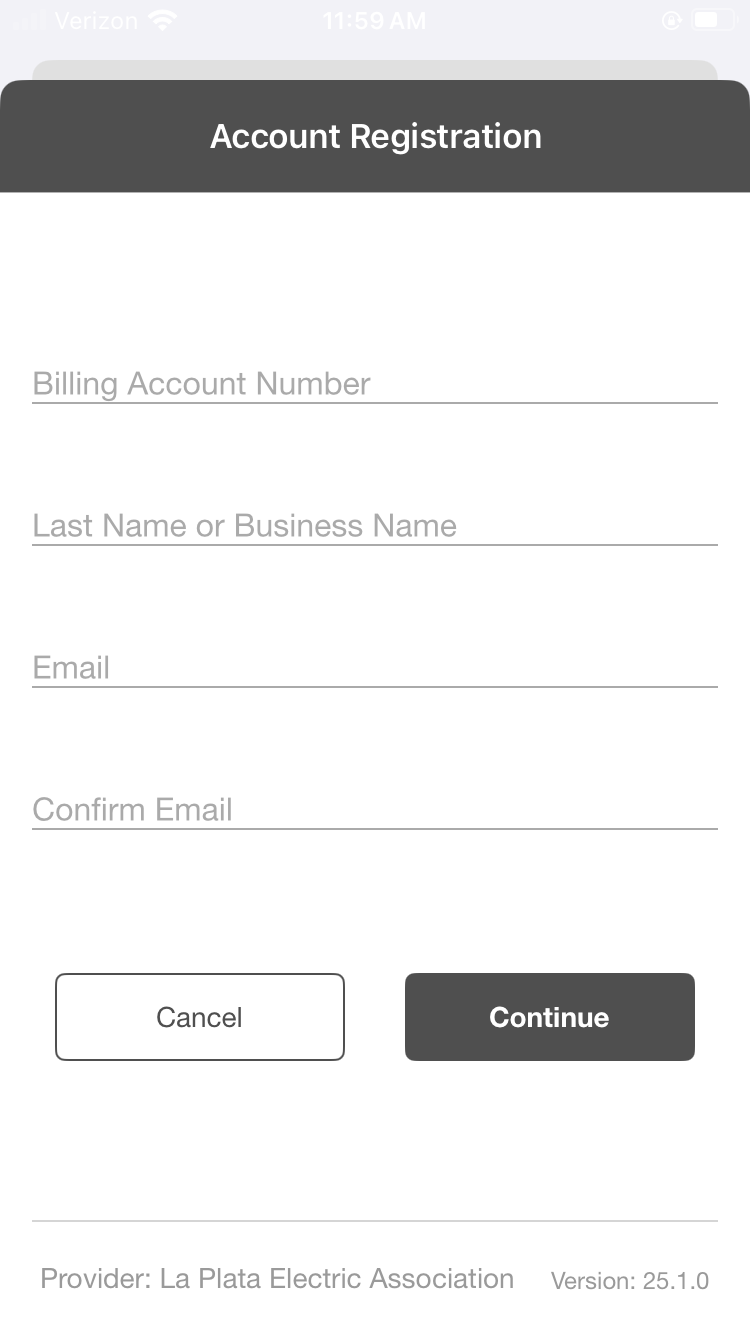Click the underline under Confirm Email

click(x=375, y=830)
